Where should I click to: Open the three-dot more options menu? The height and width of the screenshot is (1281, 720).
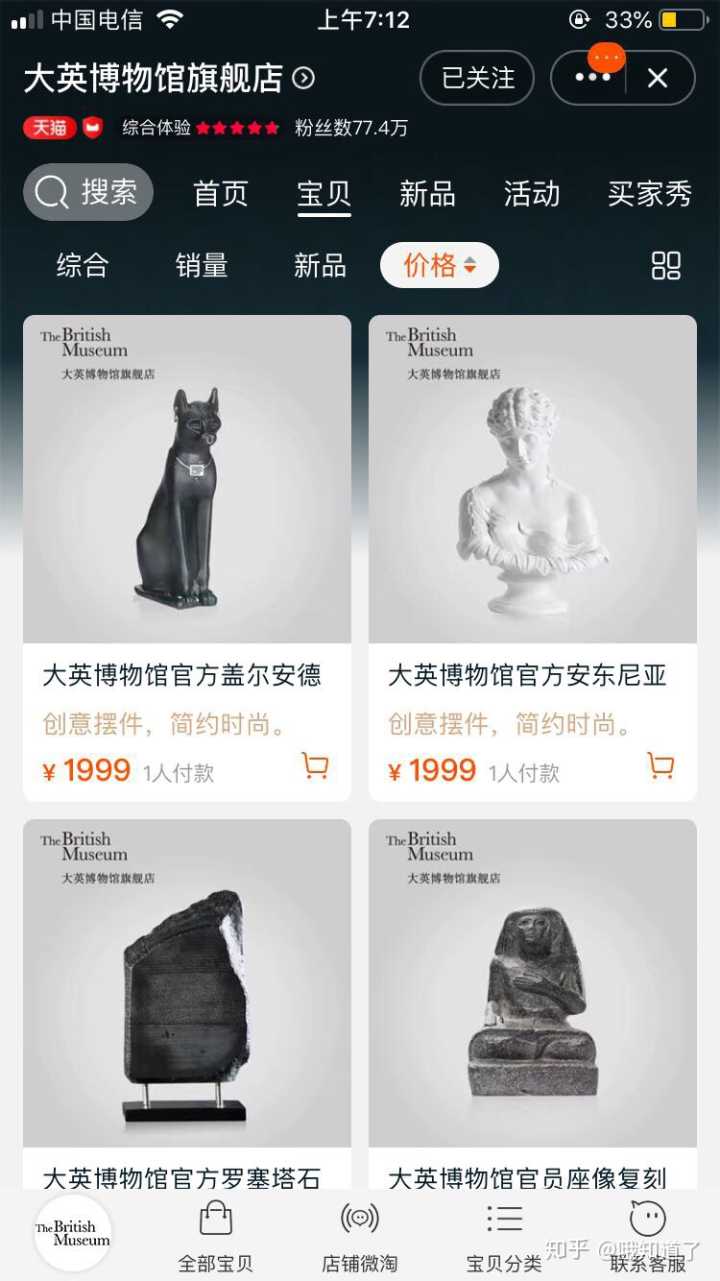592,78
